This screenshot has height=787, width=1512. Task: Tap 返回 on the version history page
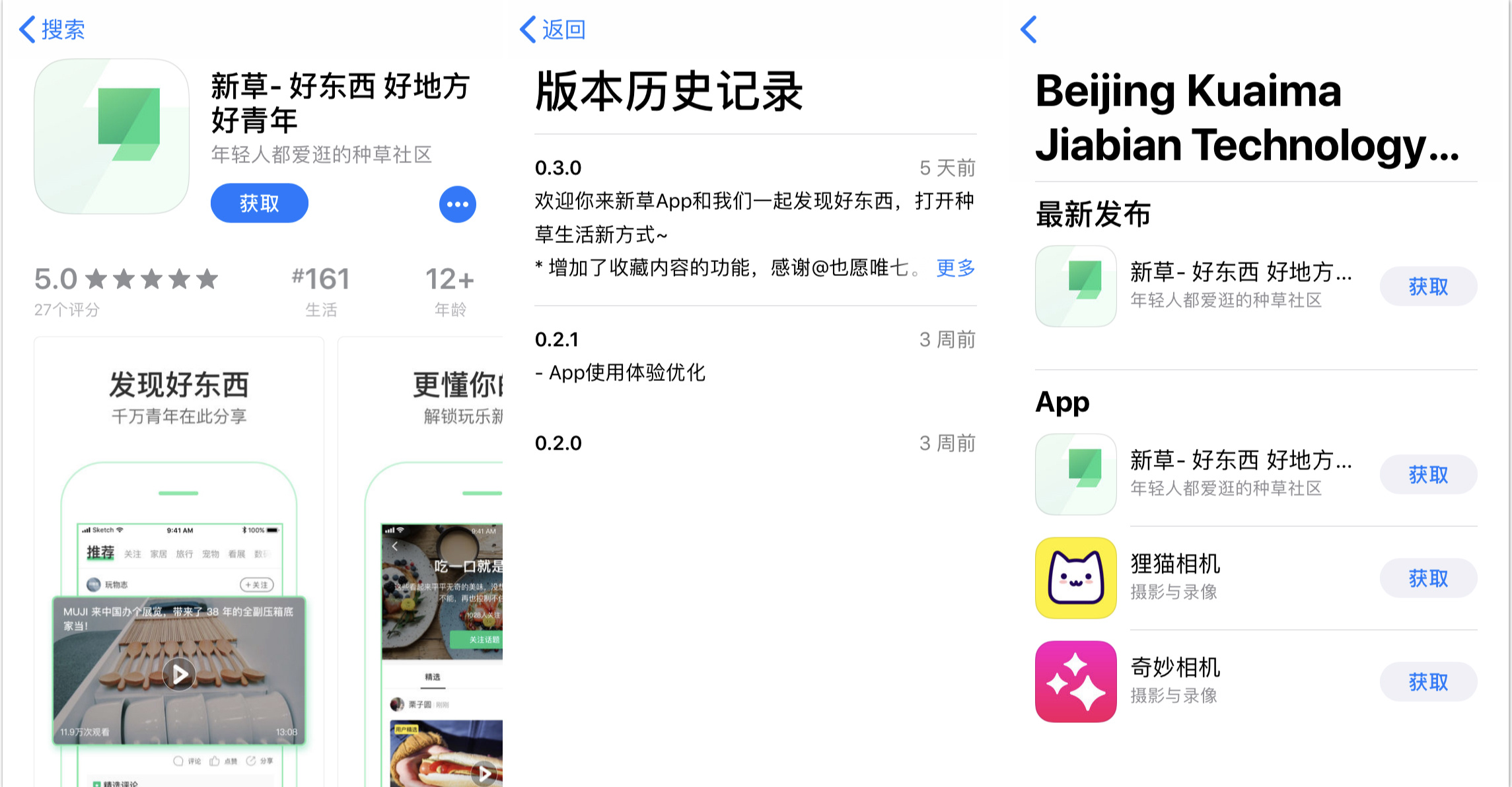coord(554,30)
